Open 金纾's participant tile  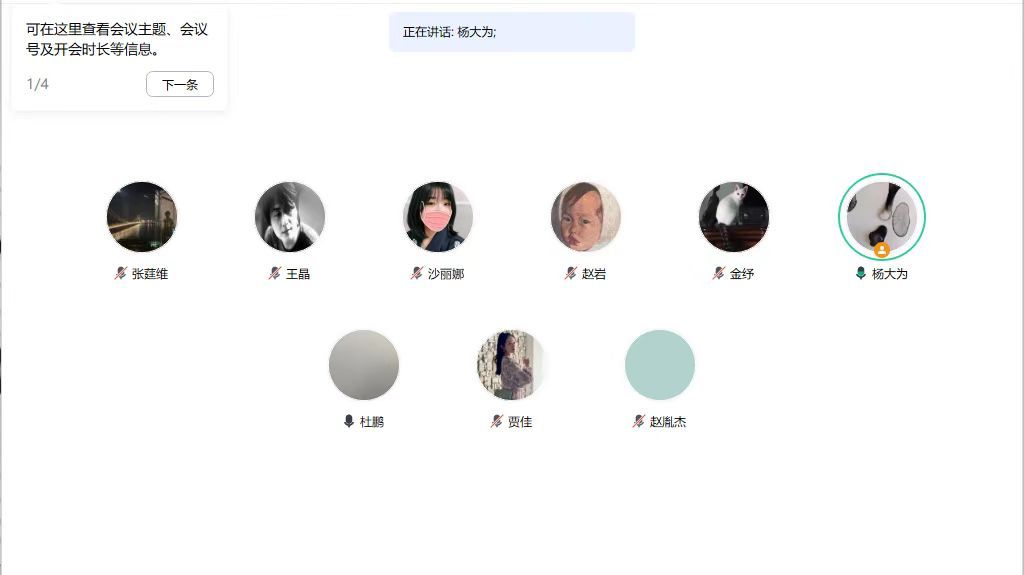(x=734, y=217)
